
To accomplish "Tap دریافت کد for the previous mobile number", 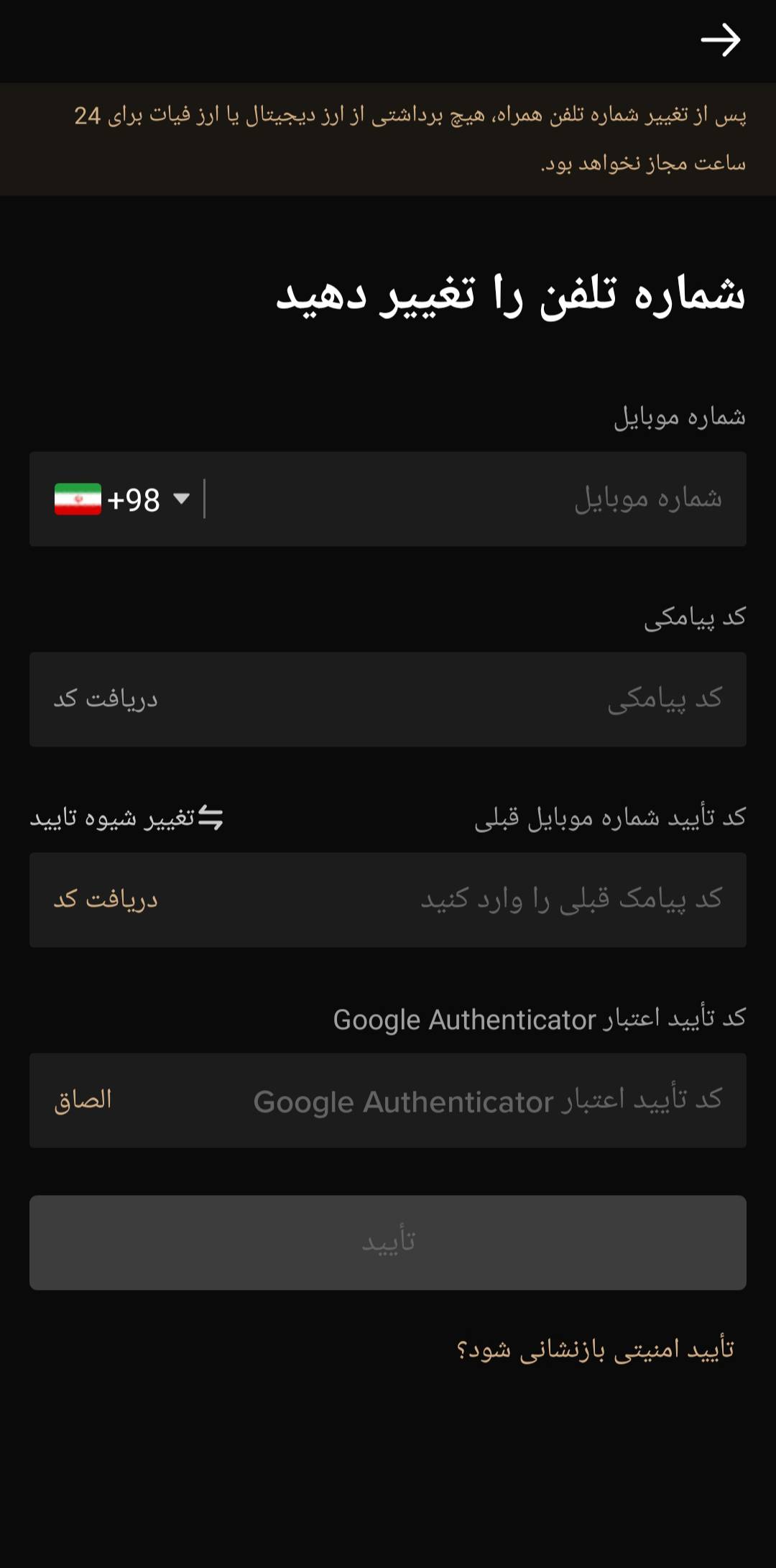I will pyautogui.click(x=106, y=900).
